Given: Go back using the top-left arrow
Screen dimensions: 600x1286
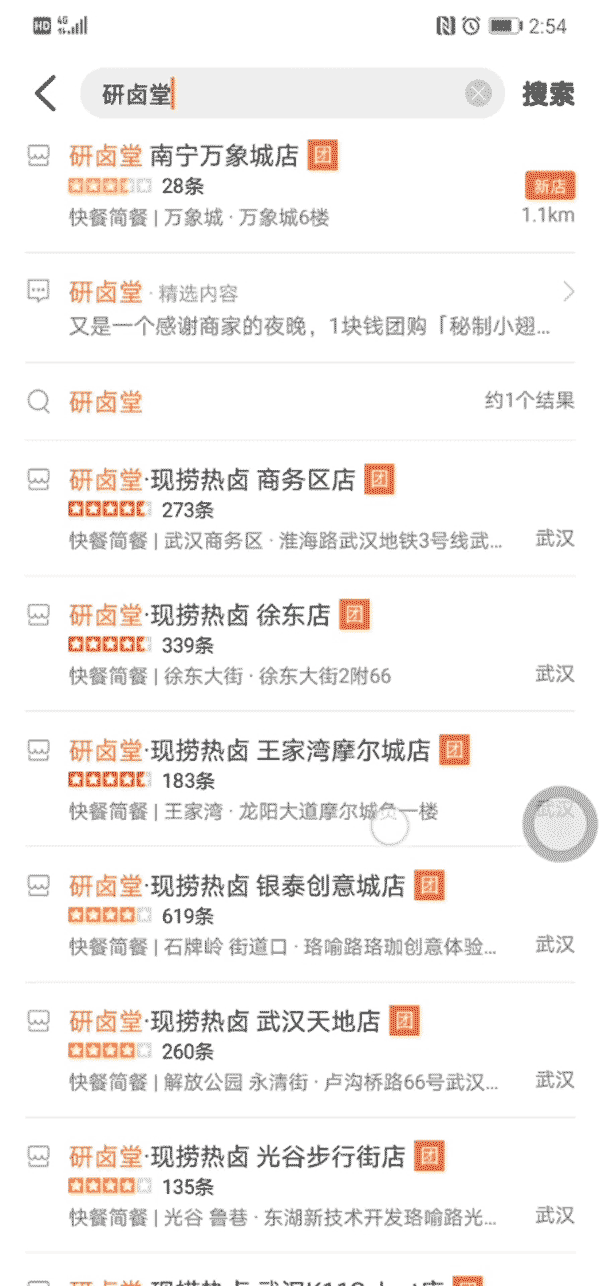Looking at the screenshot, I should pos(45,94).
